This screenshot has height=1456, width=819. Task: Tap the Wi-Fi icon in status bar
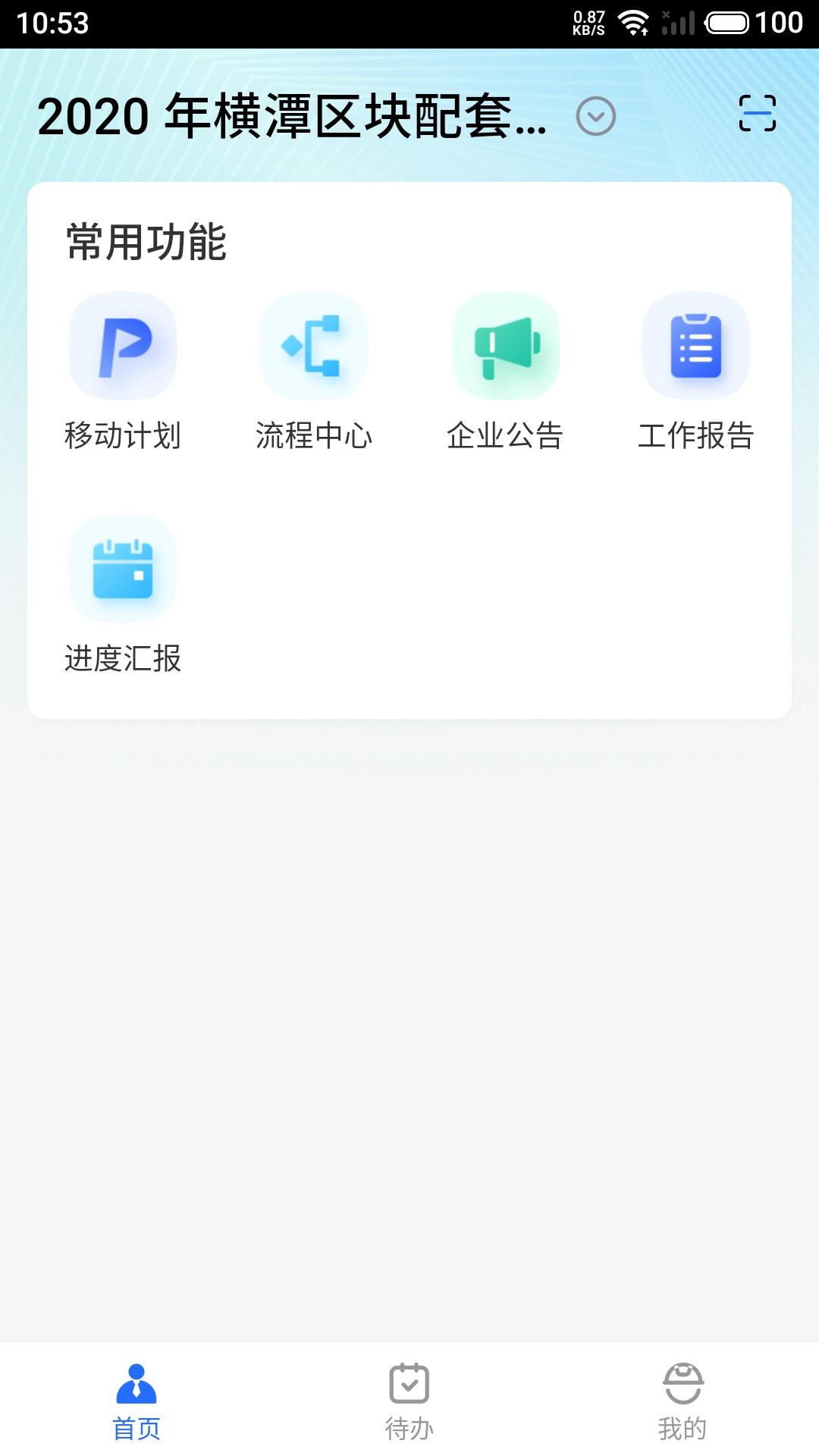click(633, 23)
